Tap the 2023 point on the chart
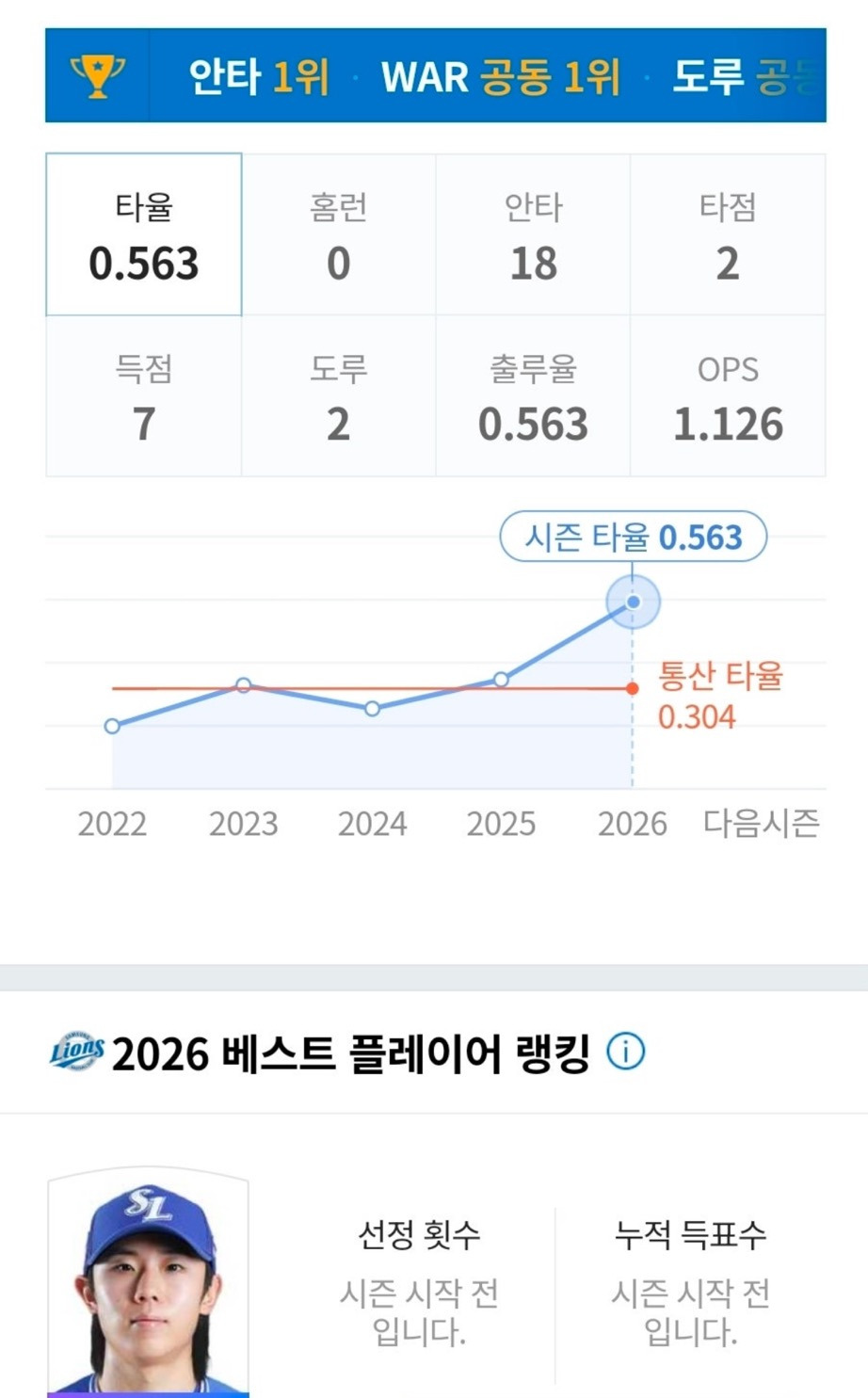 click(243, 685)
